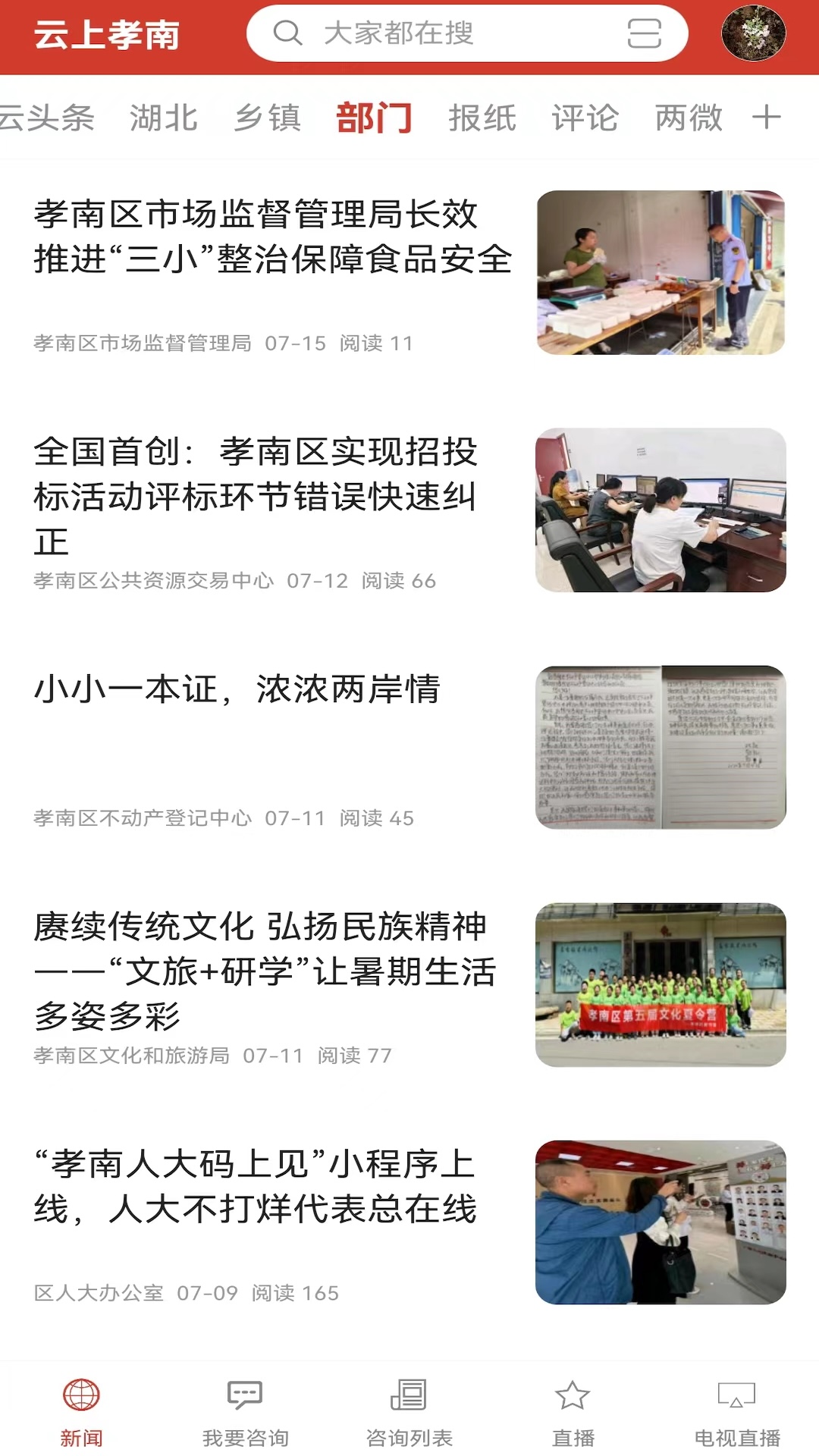This screenshot has height=1456, width=819.
Task: Select the 新闻 bottom tab
Action: [x=81, y=1411]
